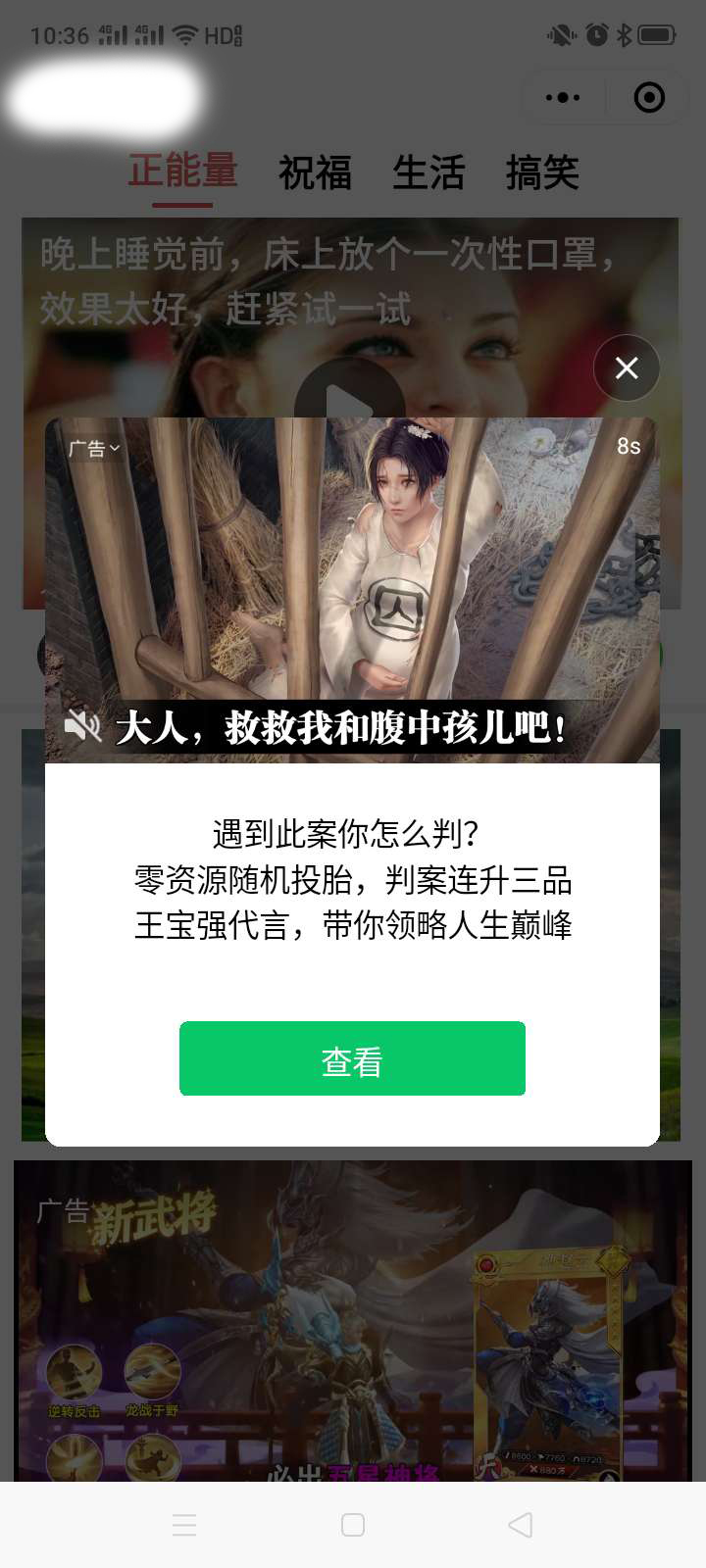
Task: Go back using system navigation
Action: pyautogui.click(x=521, y=1525)
